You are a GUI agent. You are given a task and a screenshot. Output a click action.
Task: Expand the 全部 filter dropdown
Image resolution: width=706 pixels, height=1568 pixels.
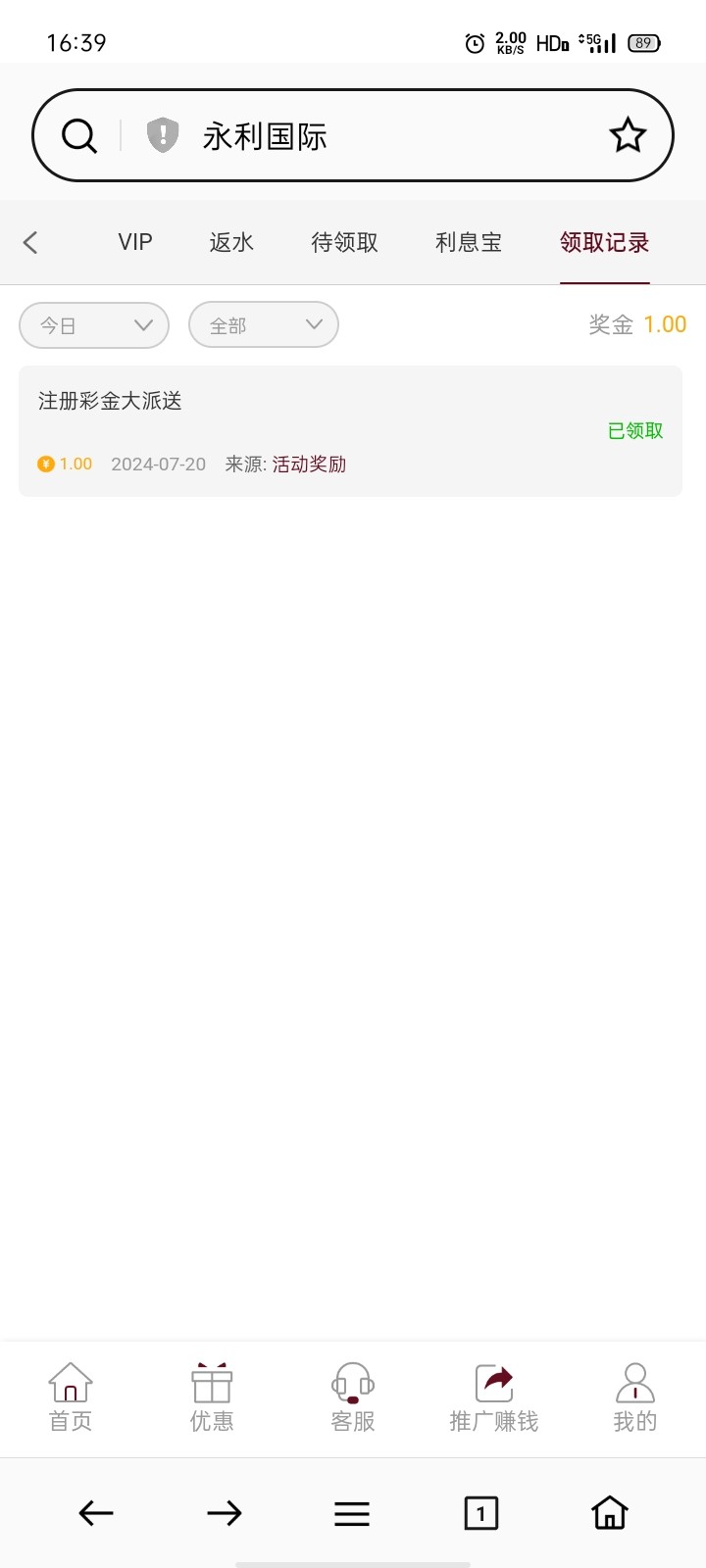264,324
